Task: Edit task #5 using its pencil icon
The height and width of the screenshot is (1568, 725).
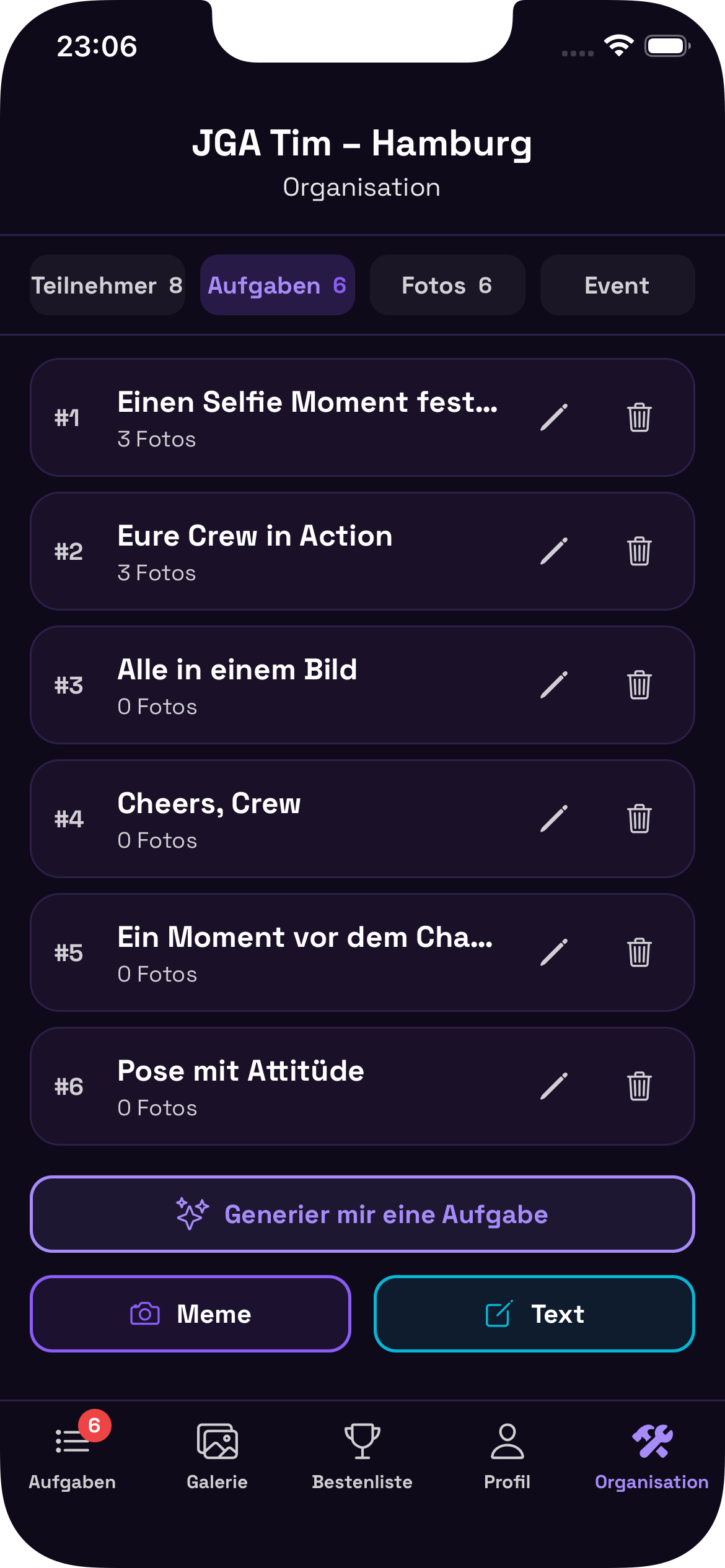Action: click(555, 952)
